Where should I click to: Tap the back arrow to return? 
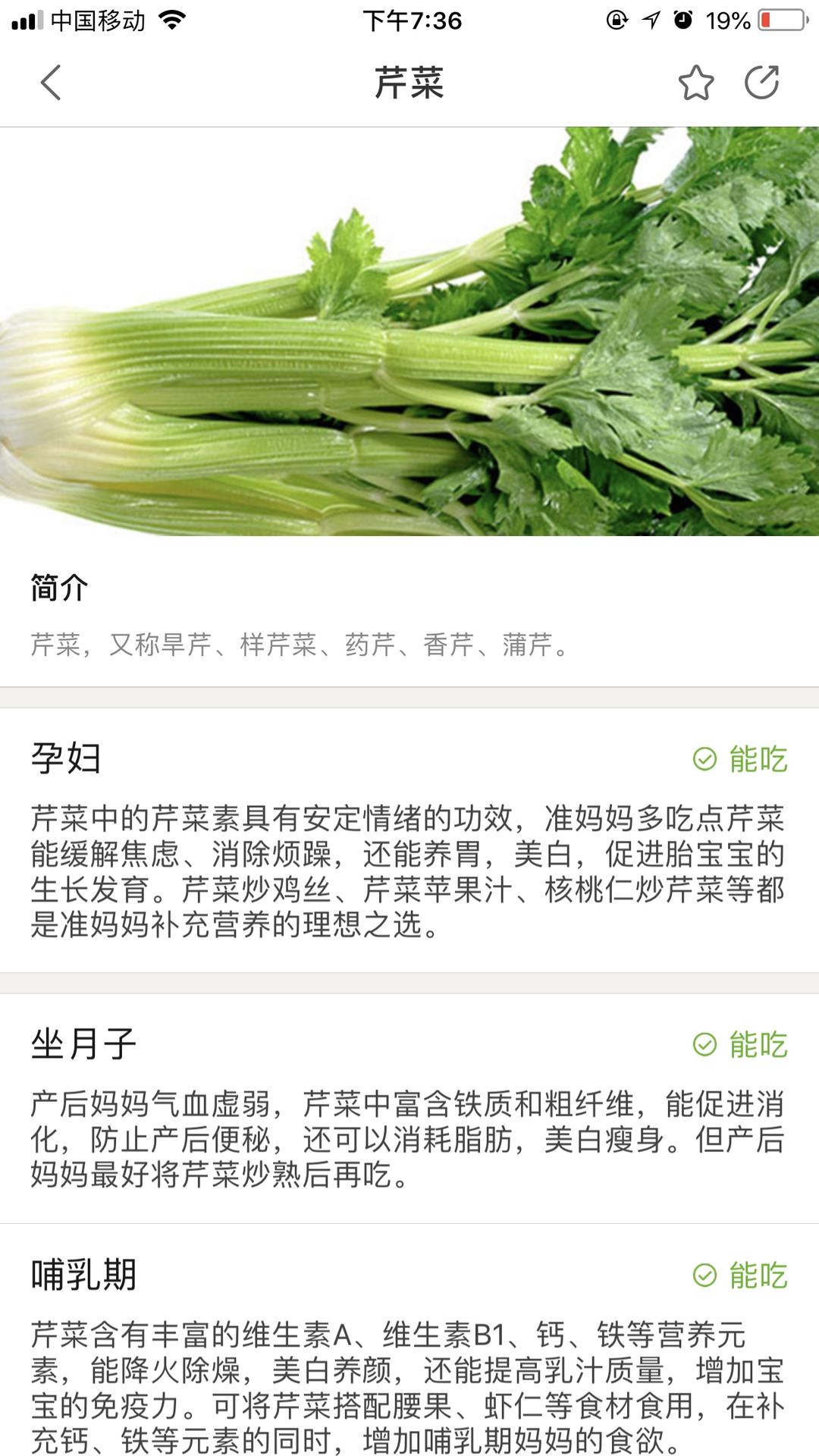tap(51, 82)
